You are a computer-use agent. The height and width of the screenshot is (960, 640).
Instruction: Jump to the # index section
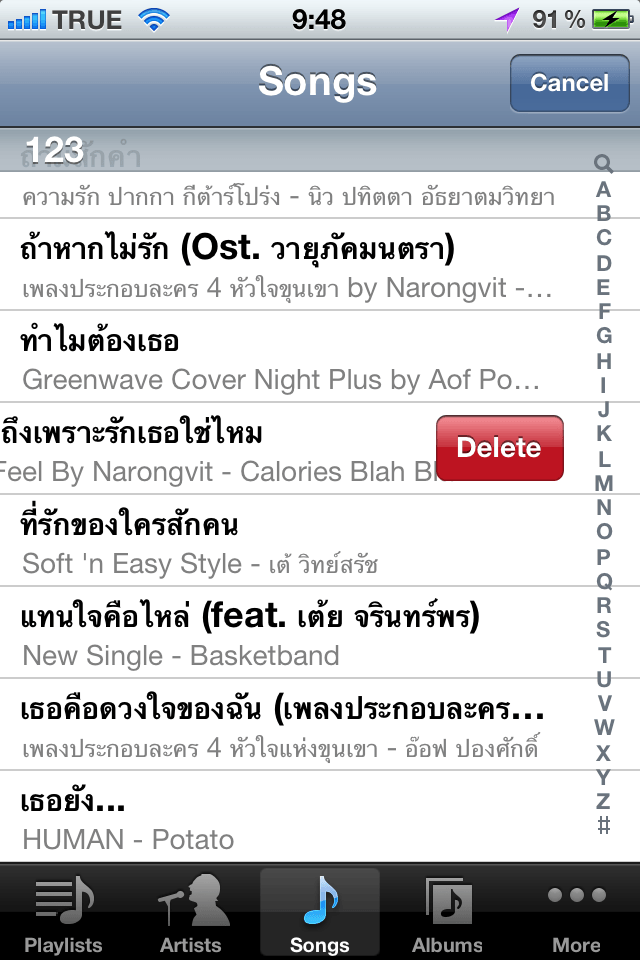pos(603,825)
